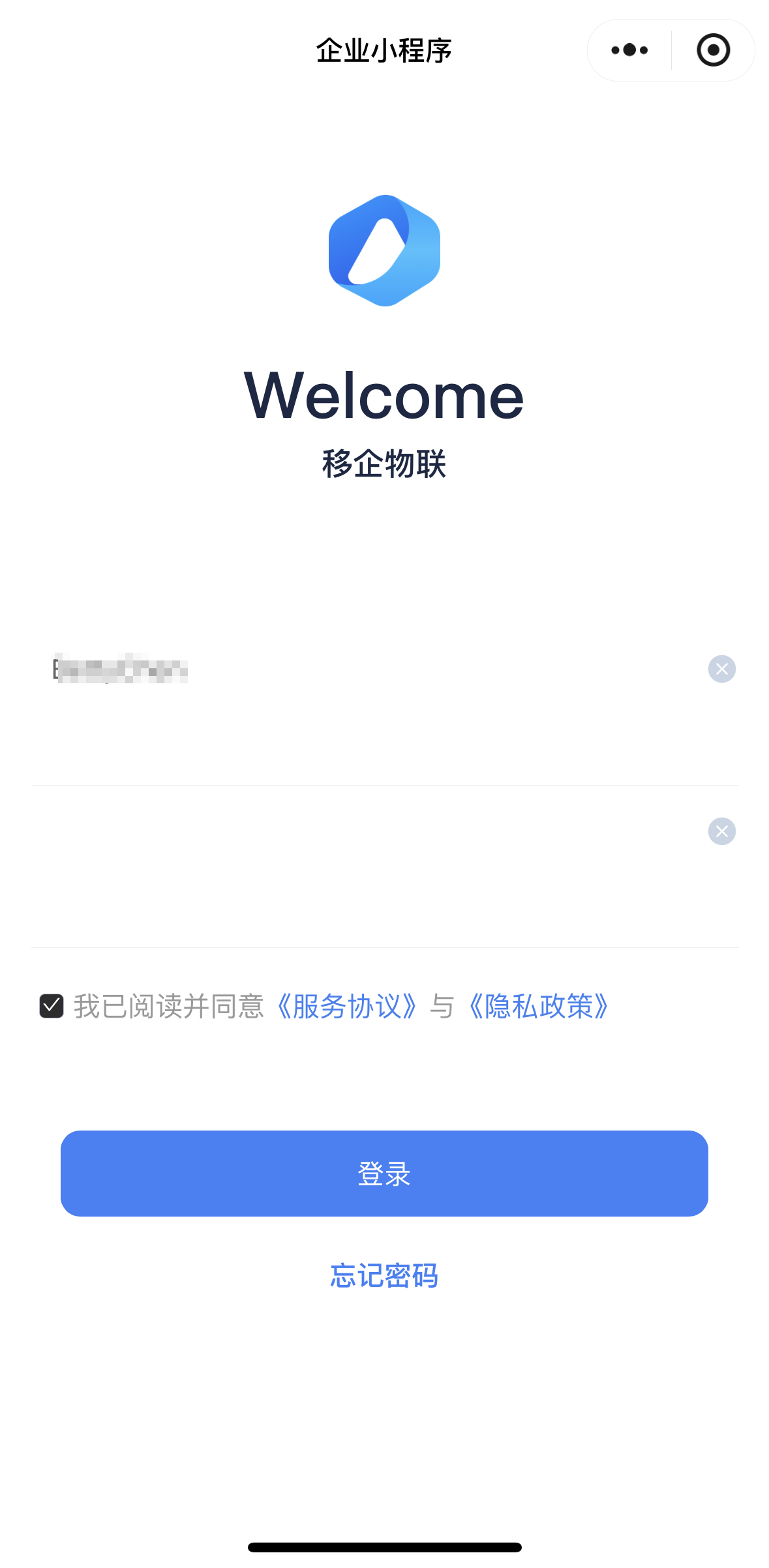Image resolution: width=769 pixels, height=1568 pixels.
Task: Focus the empty password field
Action: coord(365,832)
